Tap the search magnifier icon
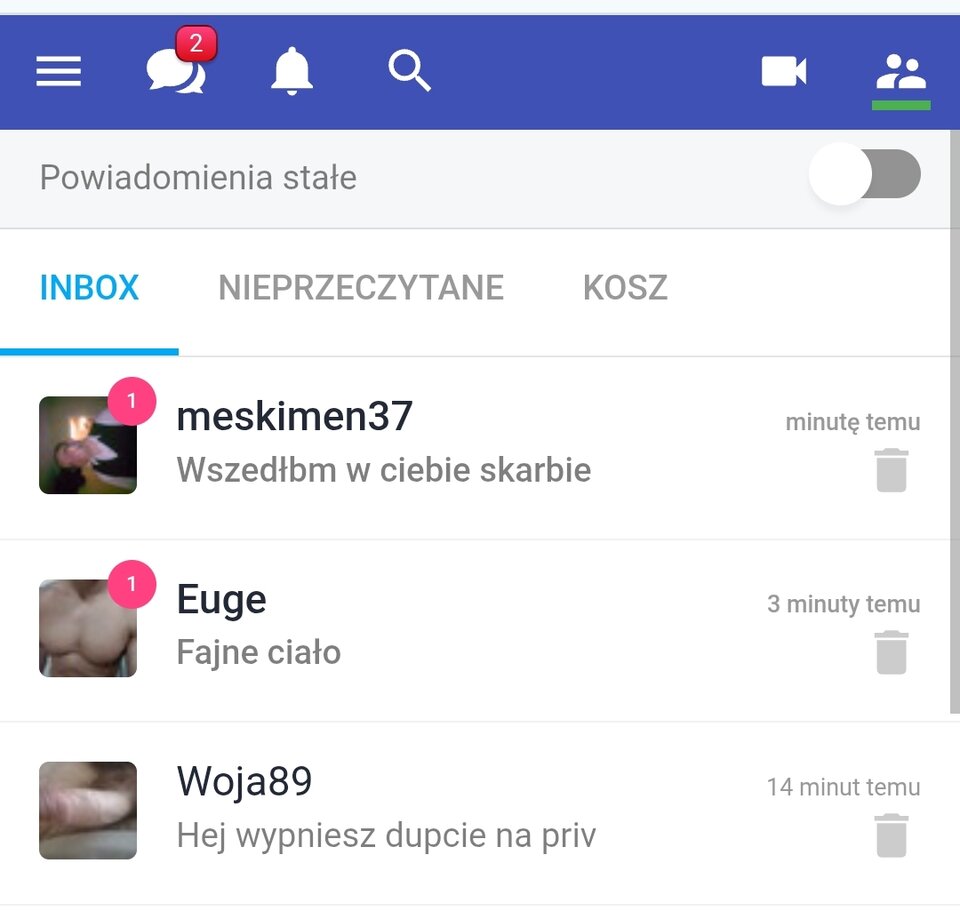Image resolution: width=960 pixels, height=911 pixels. coord(409,72)
